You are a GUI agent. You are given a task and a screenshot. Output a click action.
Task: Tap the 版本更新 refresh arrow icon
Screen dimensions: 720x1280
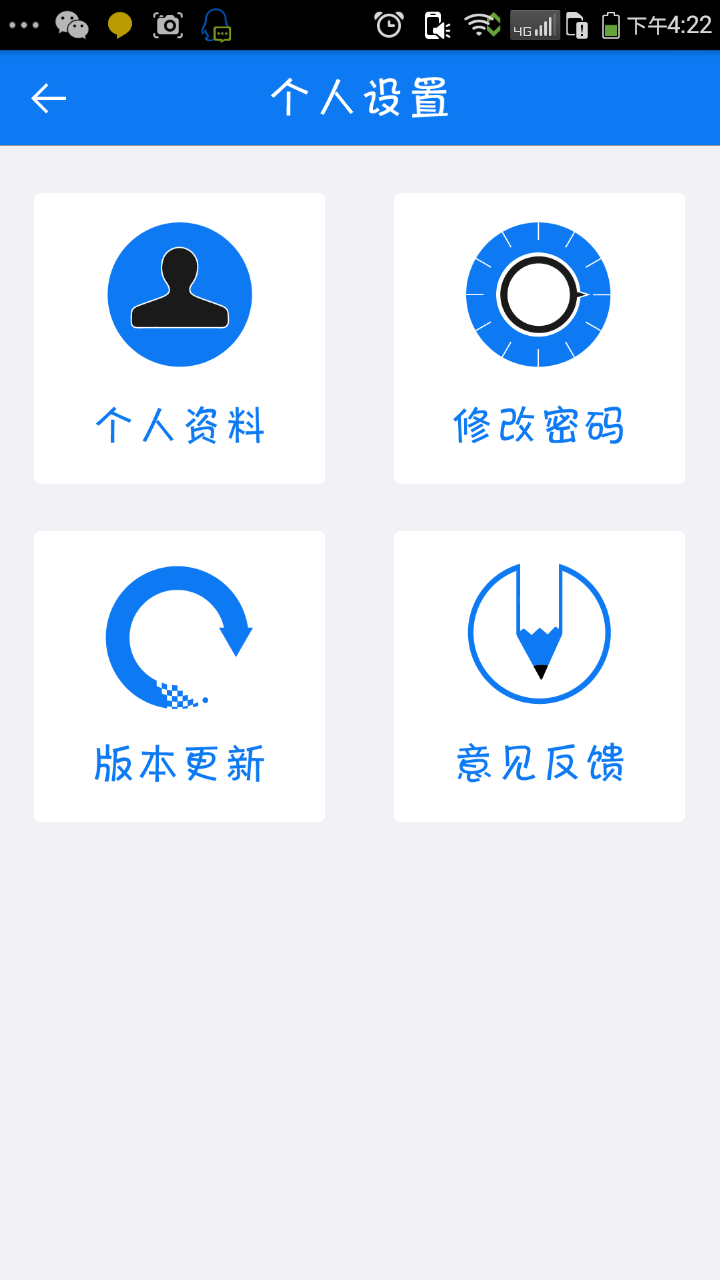(179, 632)
